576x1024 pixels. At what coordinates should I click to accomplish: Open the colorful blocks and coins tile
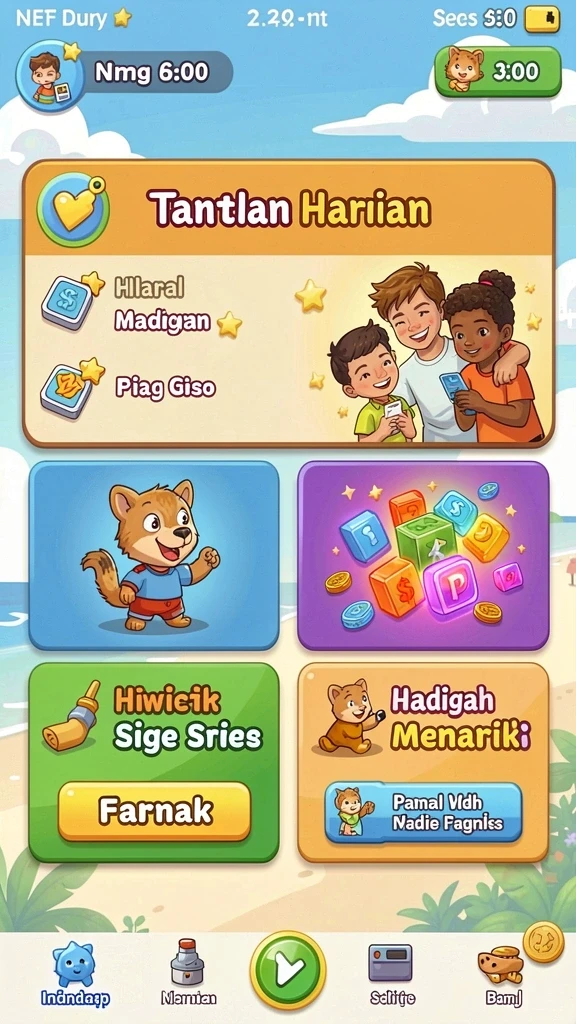point(423,556)
